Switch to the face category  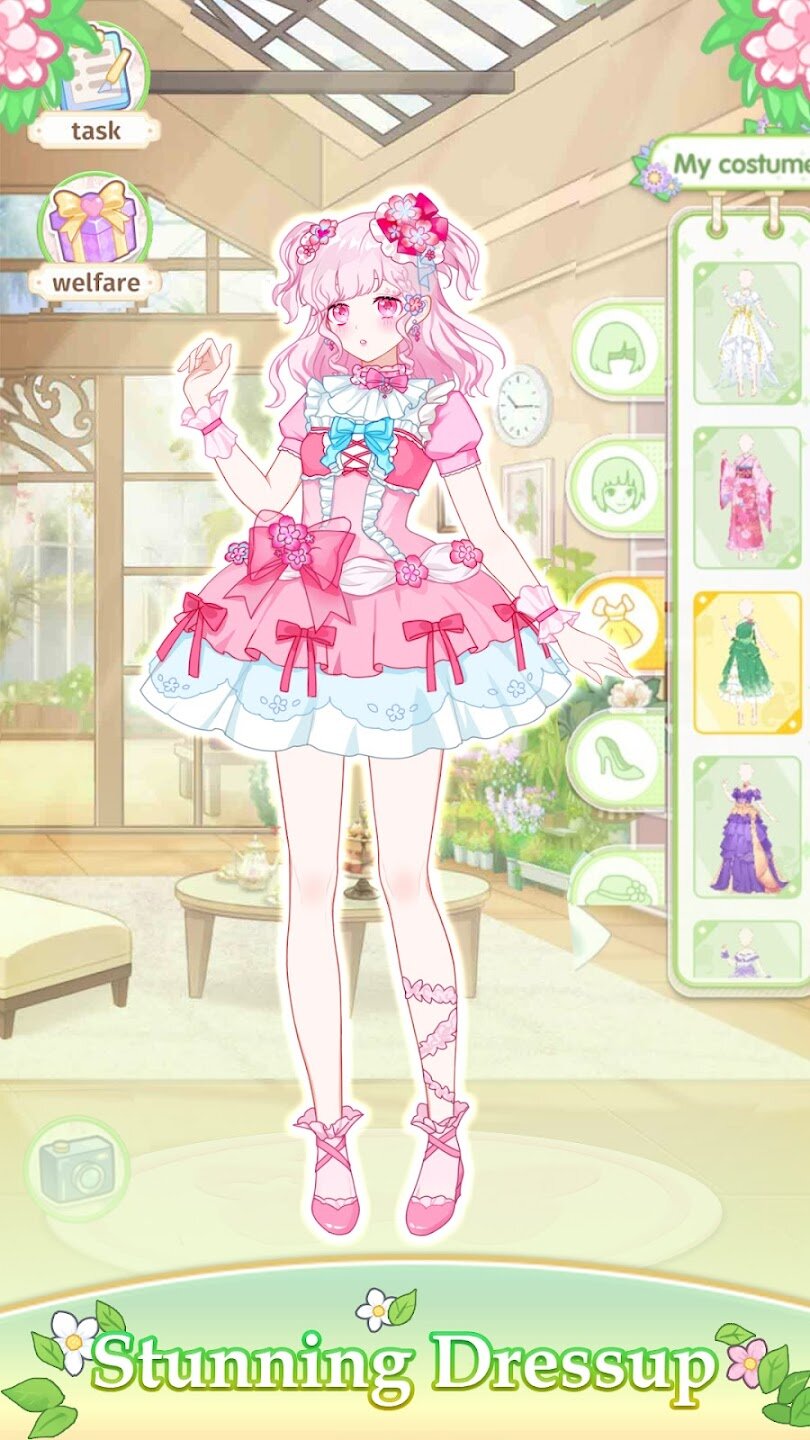tap(620, 484)
